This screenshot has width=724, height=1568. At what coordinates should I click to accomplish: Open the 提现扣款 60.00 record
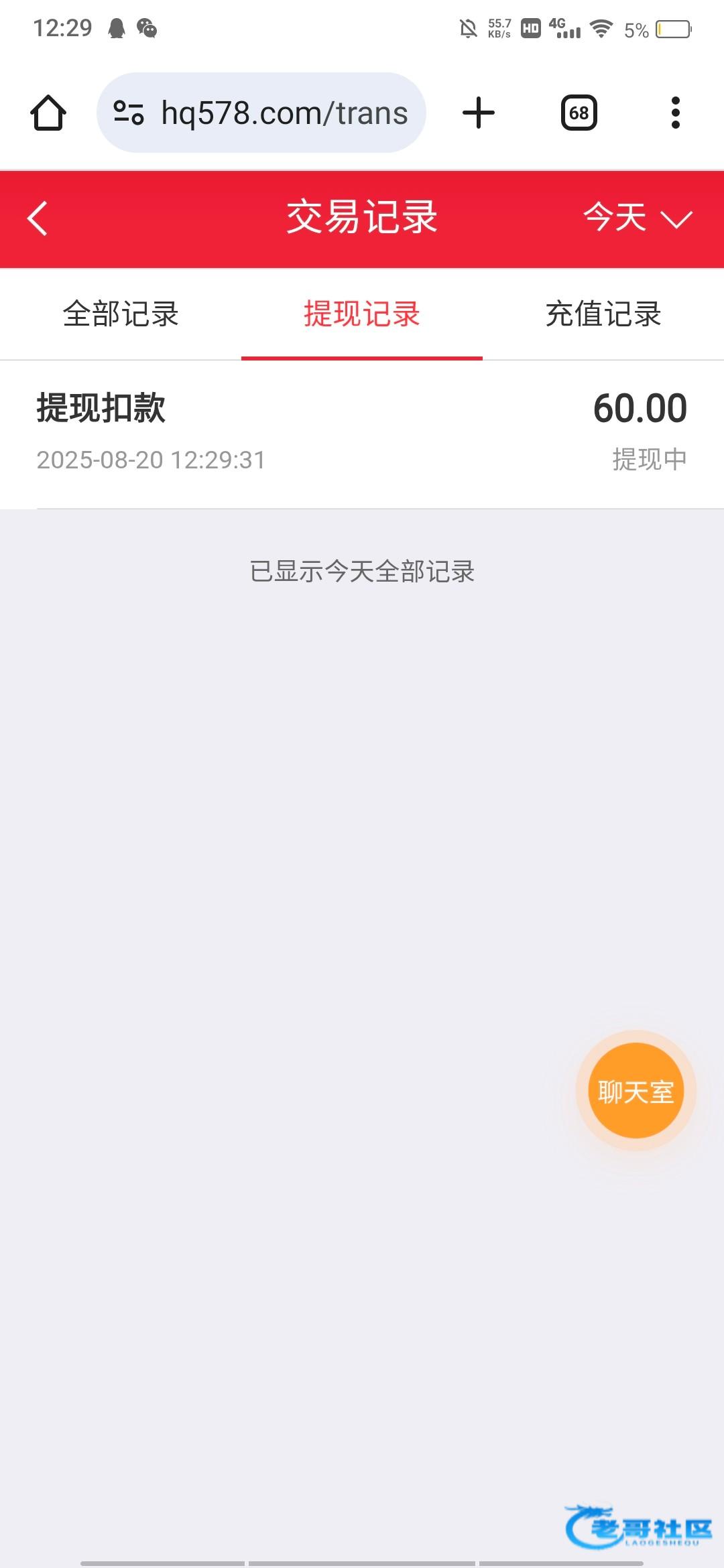click(x=362, y=433)
